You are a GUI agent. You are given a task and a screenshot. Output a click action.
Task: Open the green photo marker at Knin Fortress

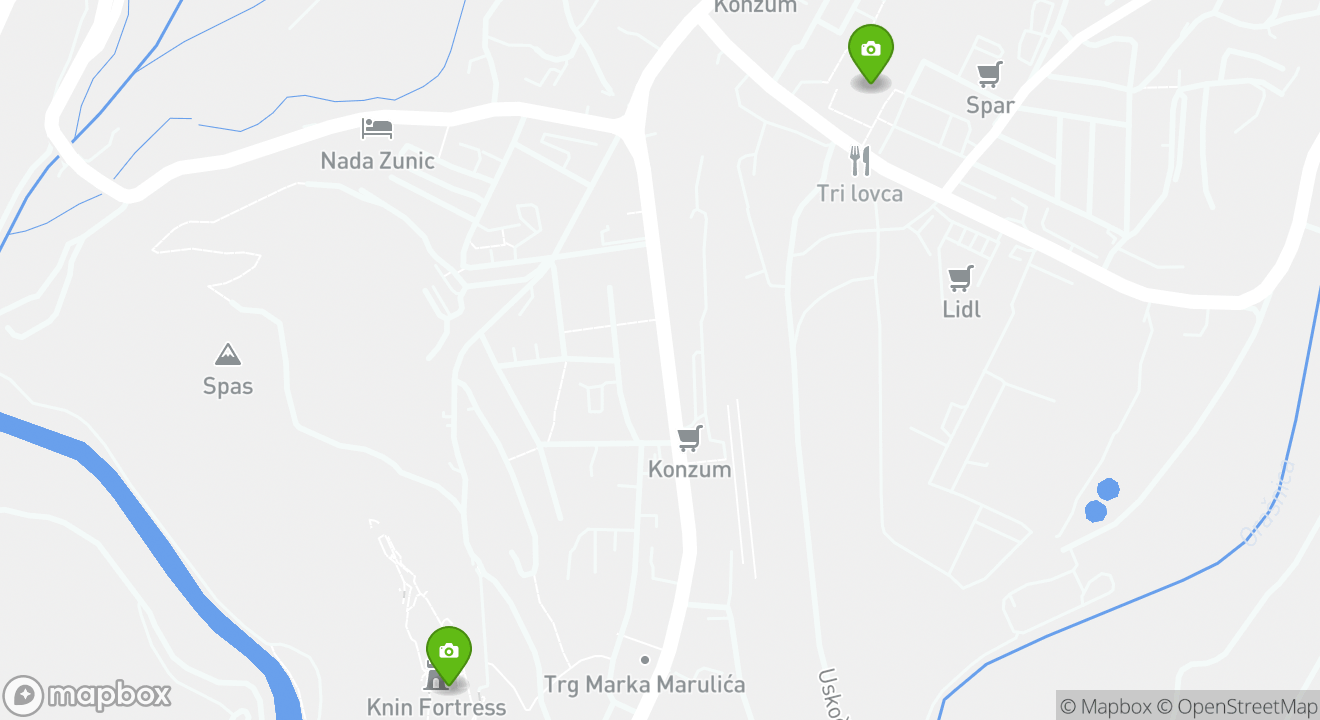coord(449,652)
